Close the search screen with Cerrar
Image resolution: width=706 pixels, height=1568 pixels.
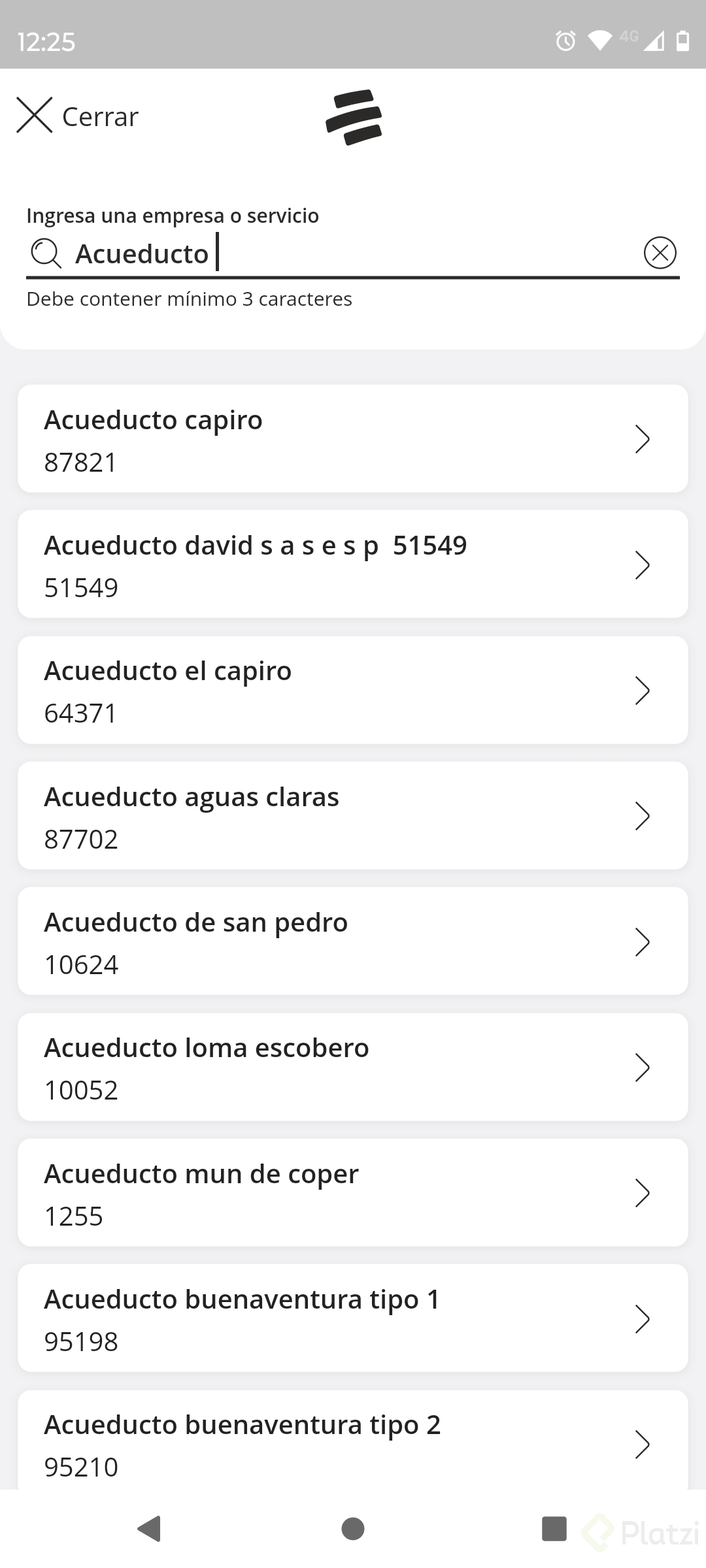(x=77, y=116)
